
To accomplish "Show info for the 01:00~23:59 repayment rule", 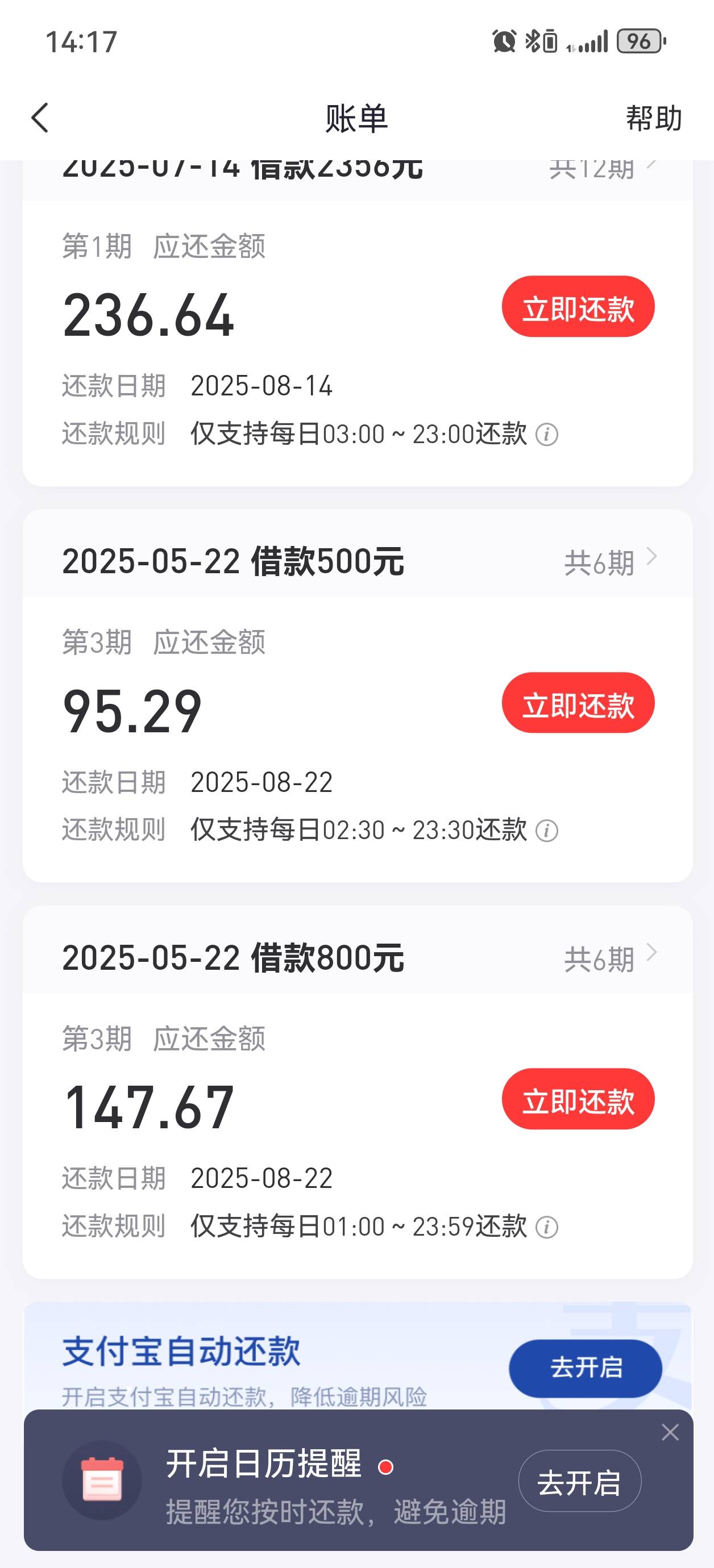I will tap(546, 1227).
